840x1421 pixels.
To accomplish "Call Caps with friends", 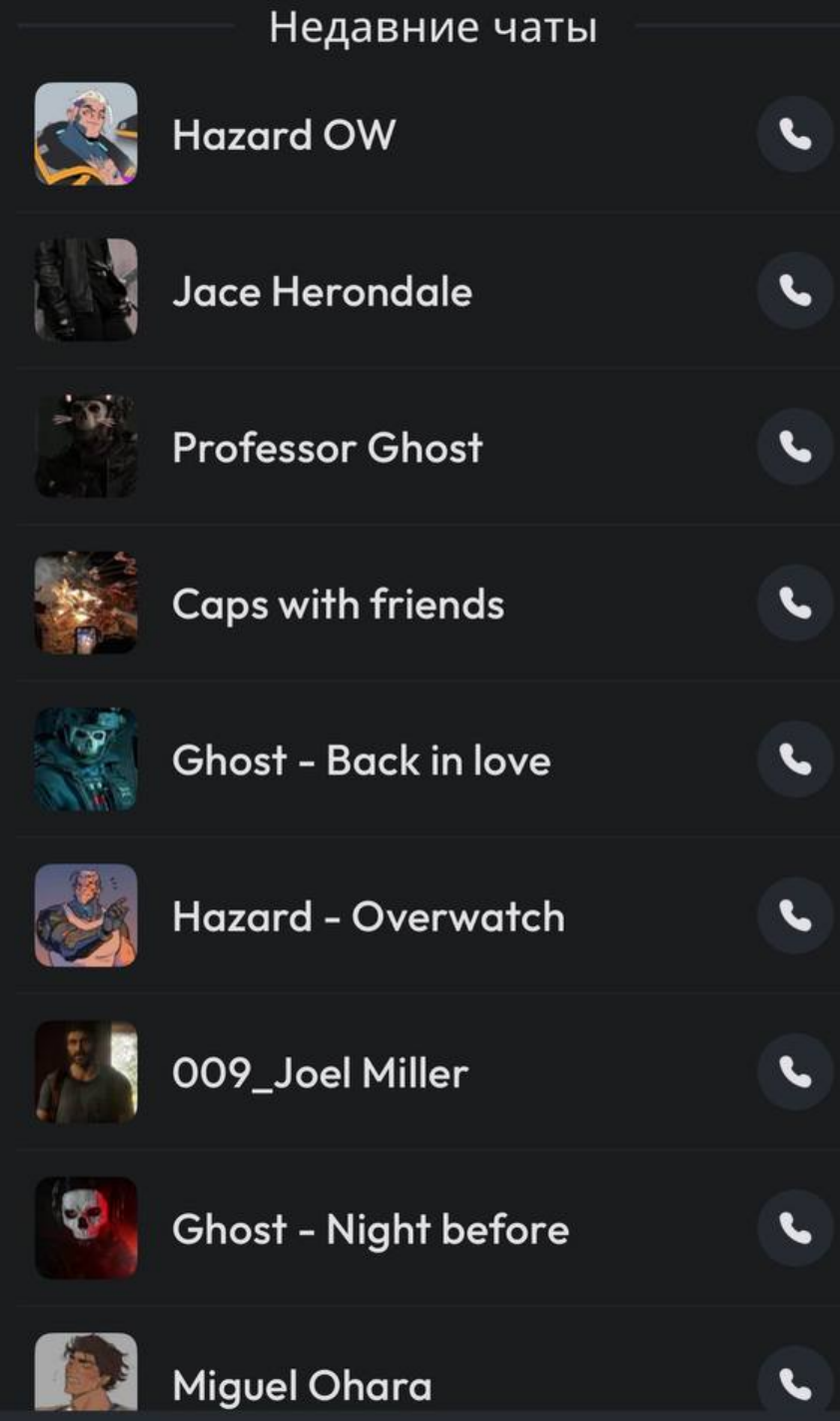I will 795,604.
